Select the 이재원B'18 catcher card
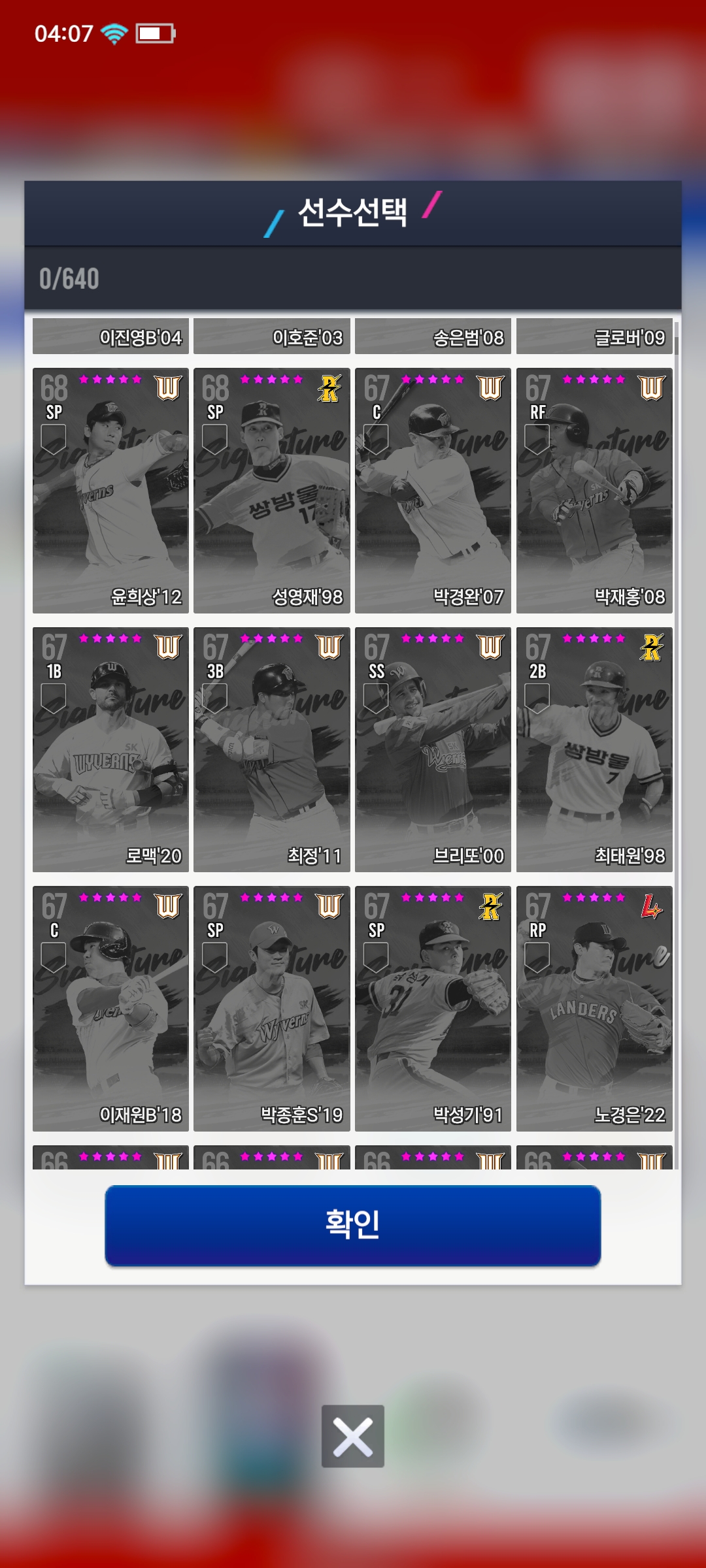706x1568 pixels. 110,1008
